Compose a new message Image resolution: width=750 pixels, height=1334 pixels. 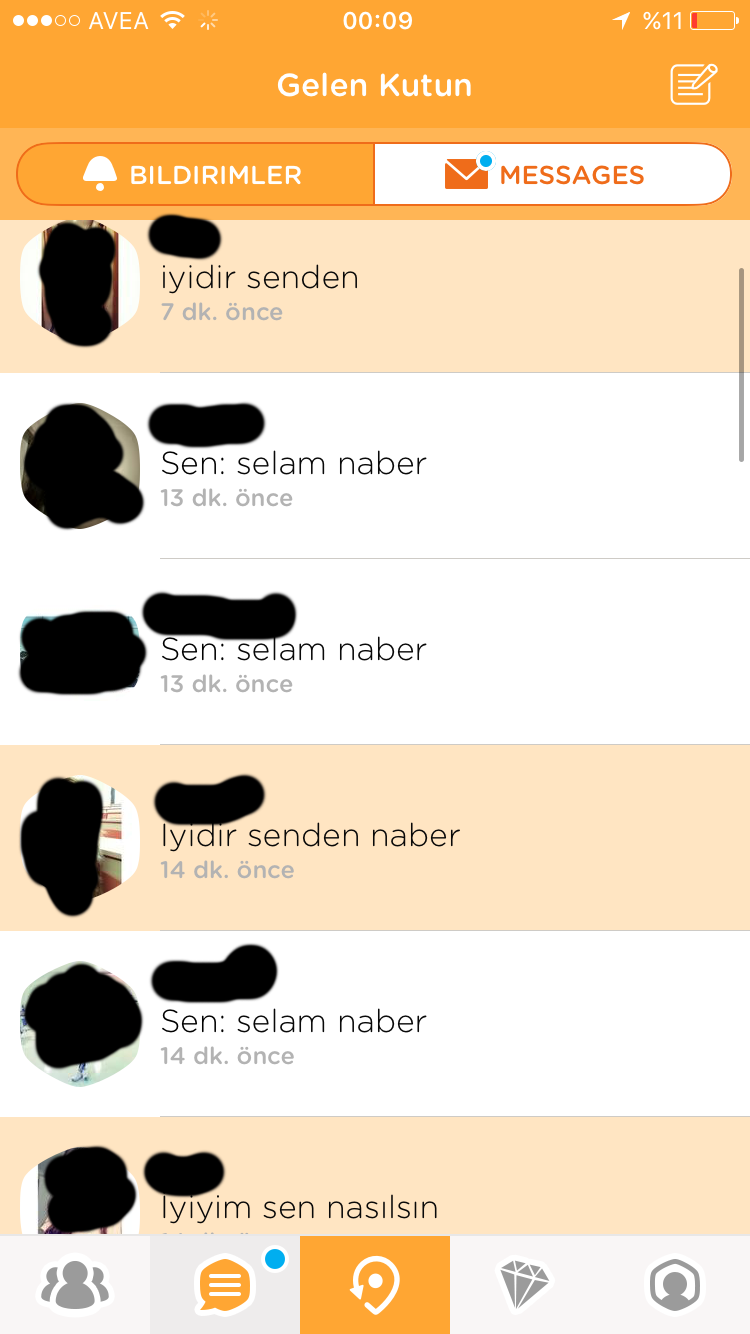click(x=694, y=85)
